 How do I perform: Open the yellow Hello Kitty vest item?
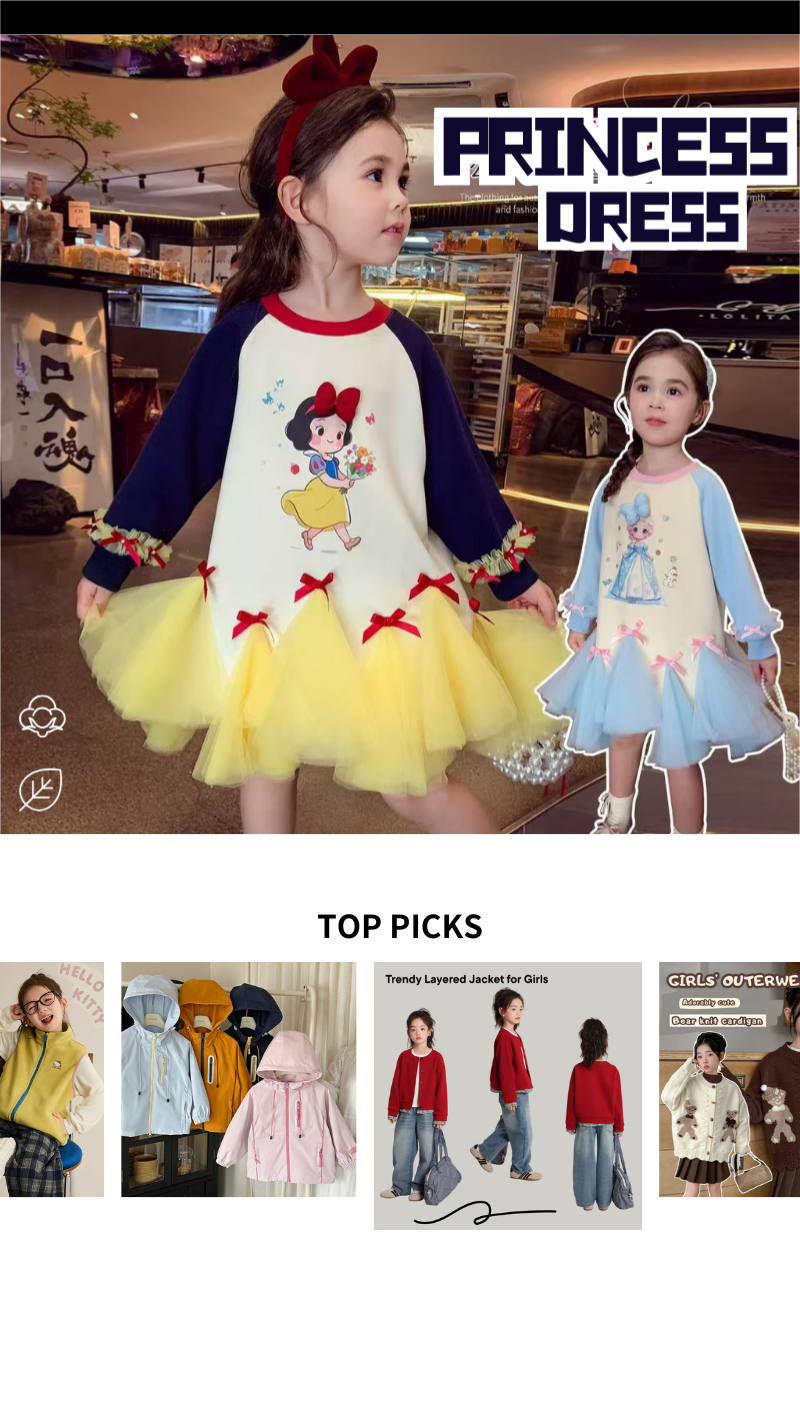52,1079
